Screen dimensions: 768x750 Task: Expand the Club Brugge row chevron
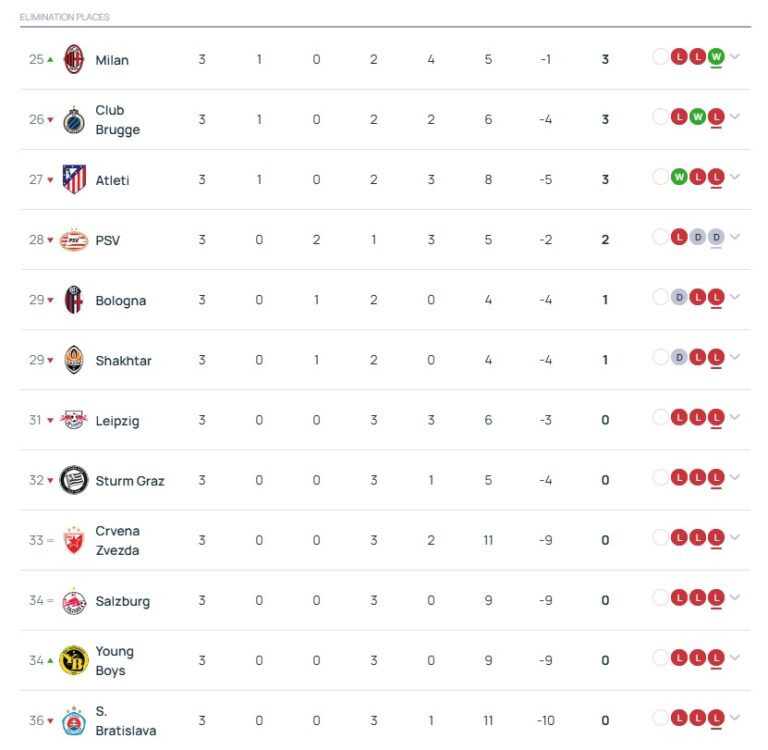735,117
